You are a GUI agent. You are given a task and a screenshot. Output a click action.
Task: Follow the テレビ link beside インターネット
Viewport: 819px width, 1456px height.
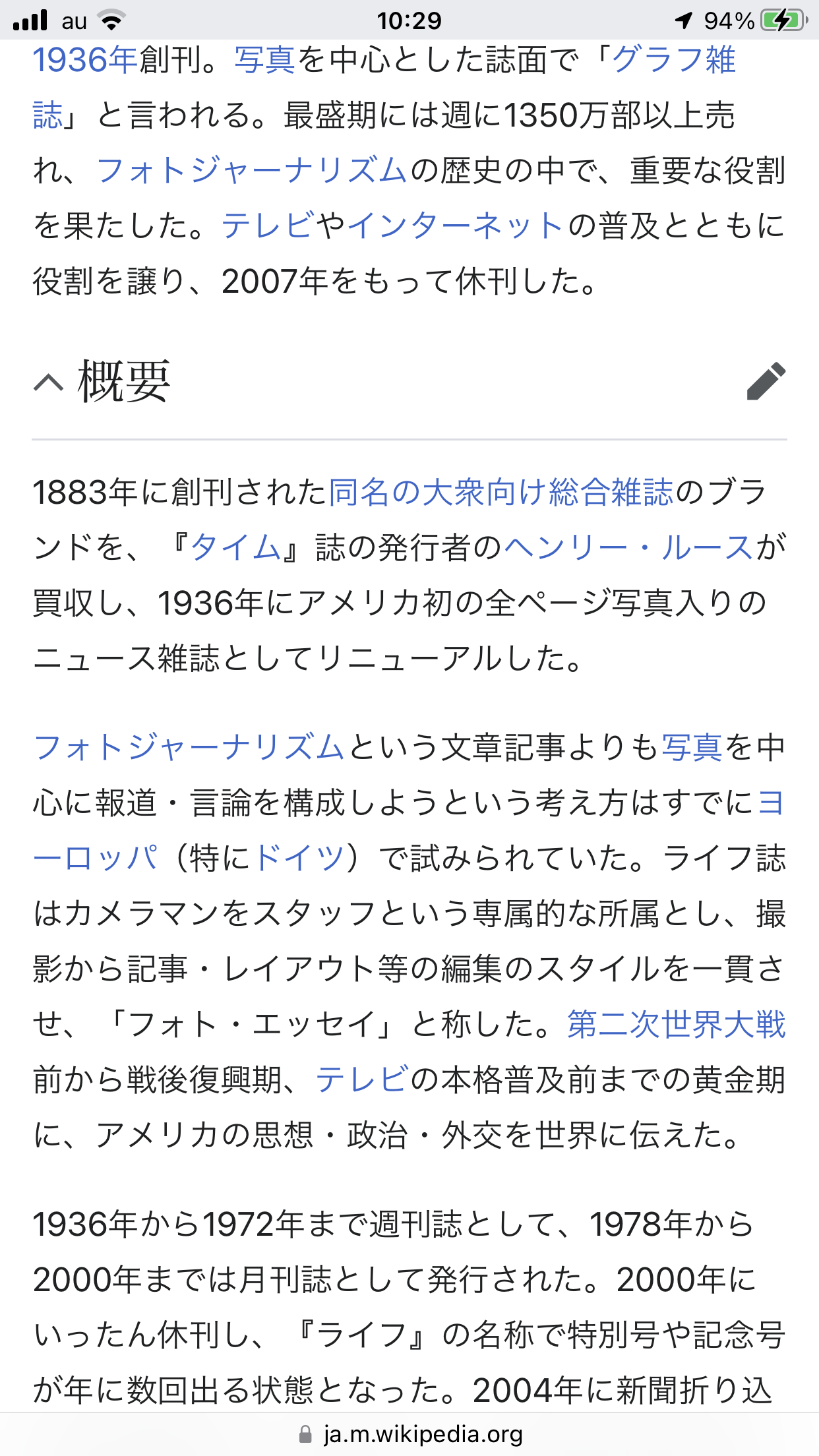tap(268, 226)
